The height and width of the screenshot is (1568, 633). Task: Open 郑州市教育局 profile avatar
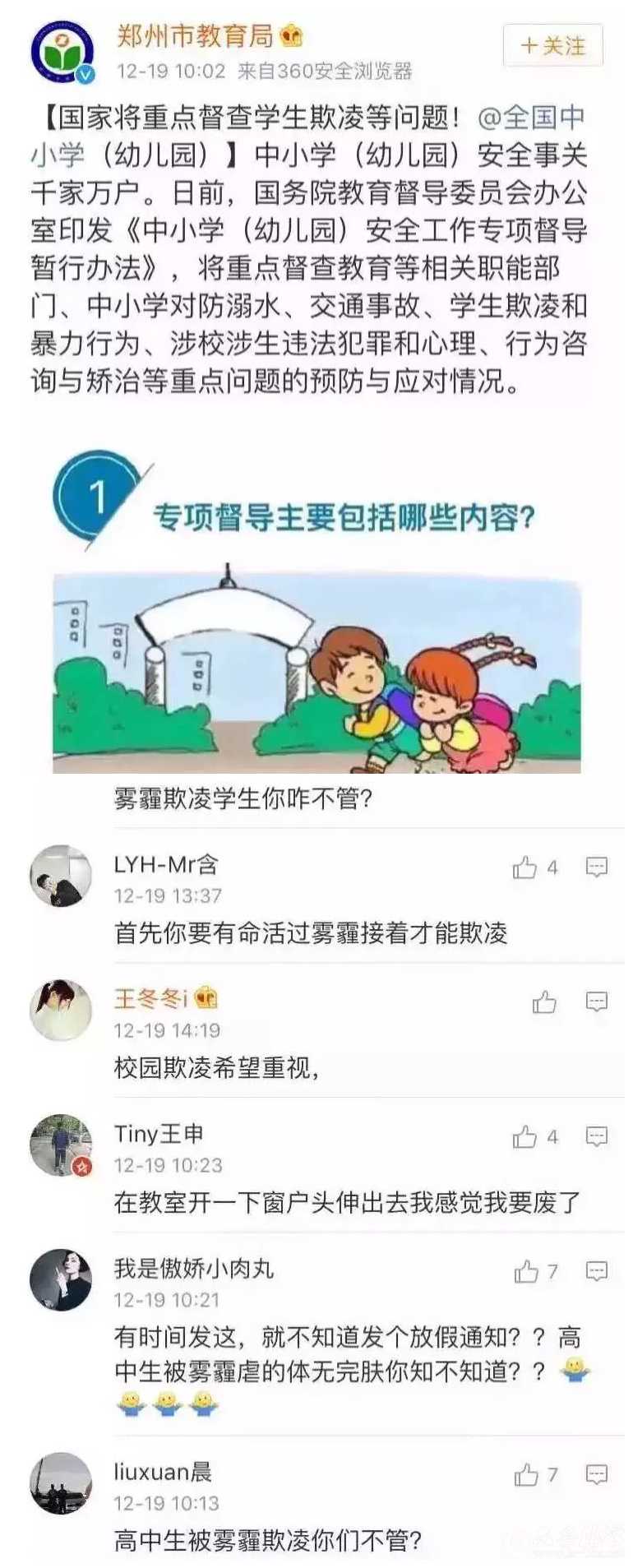coord(62,52)
